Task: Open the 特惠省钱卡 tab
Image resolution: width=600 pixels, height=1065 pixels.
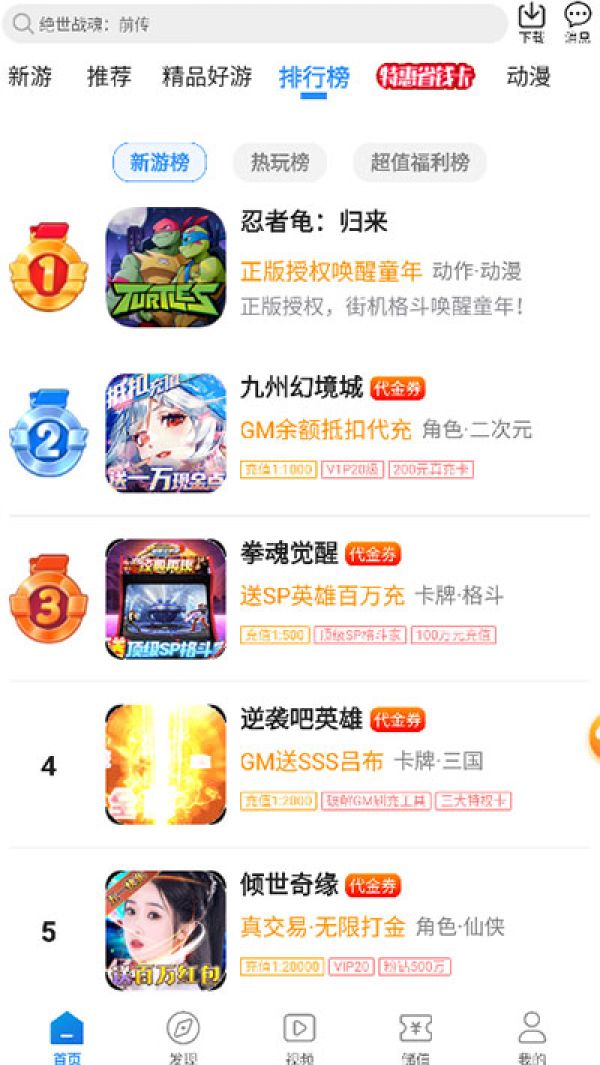Action: coord(425,77)
